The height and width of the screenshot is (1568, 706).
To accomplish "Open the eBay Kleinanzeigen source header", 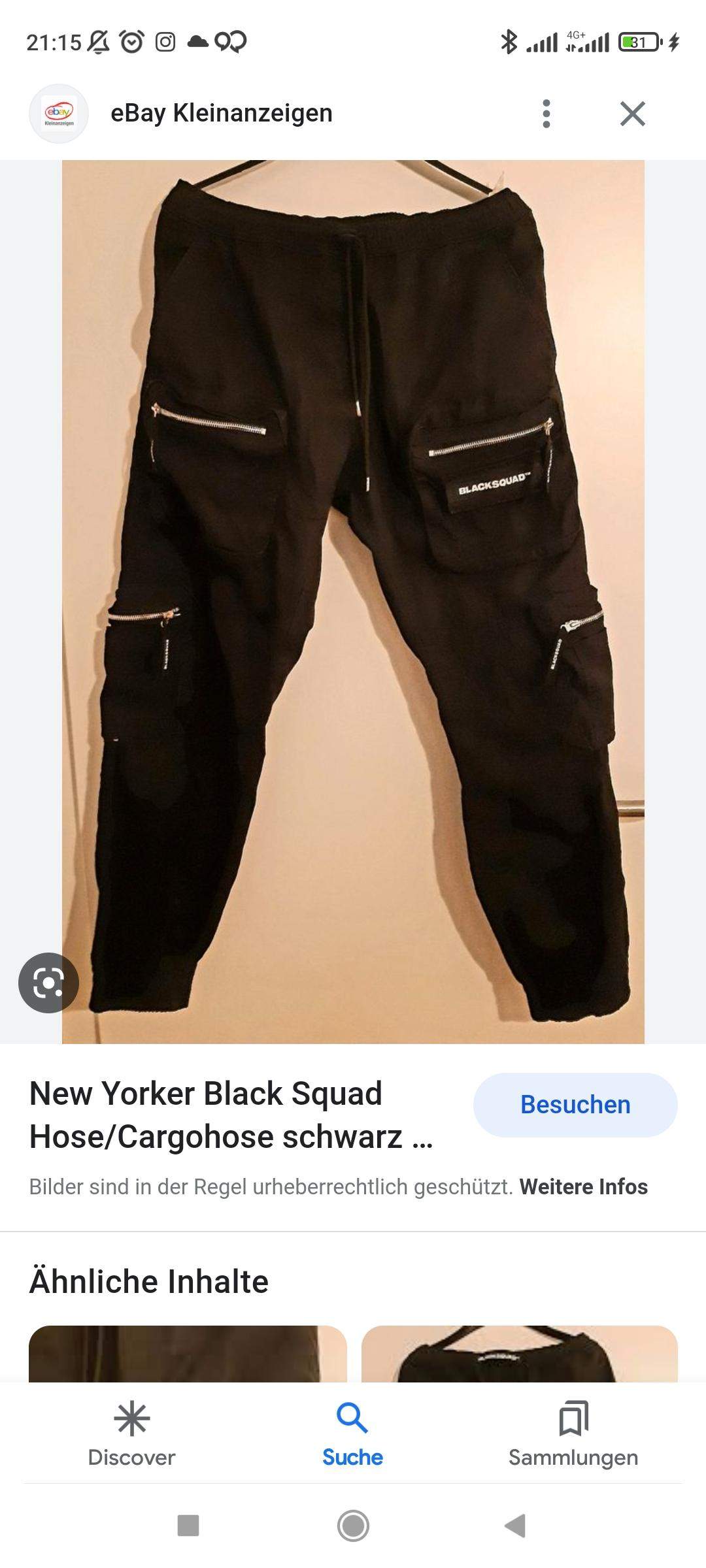I will click(x=221, y=113).
